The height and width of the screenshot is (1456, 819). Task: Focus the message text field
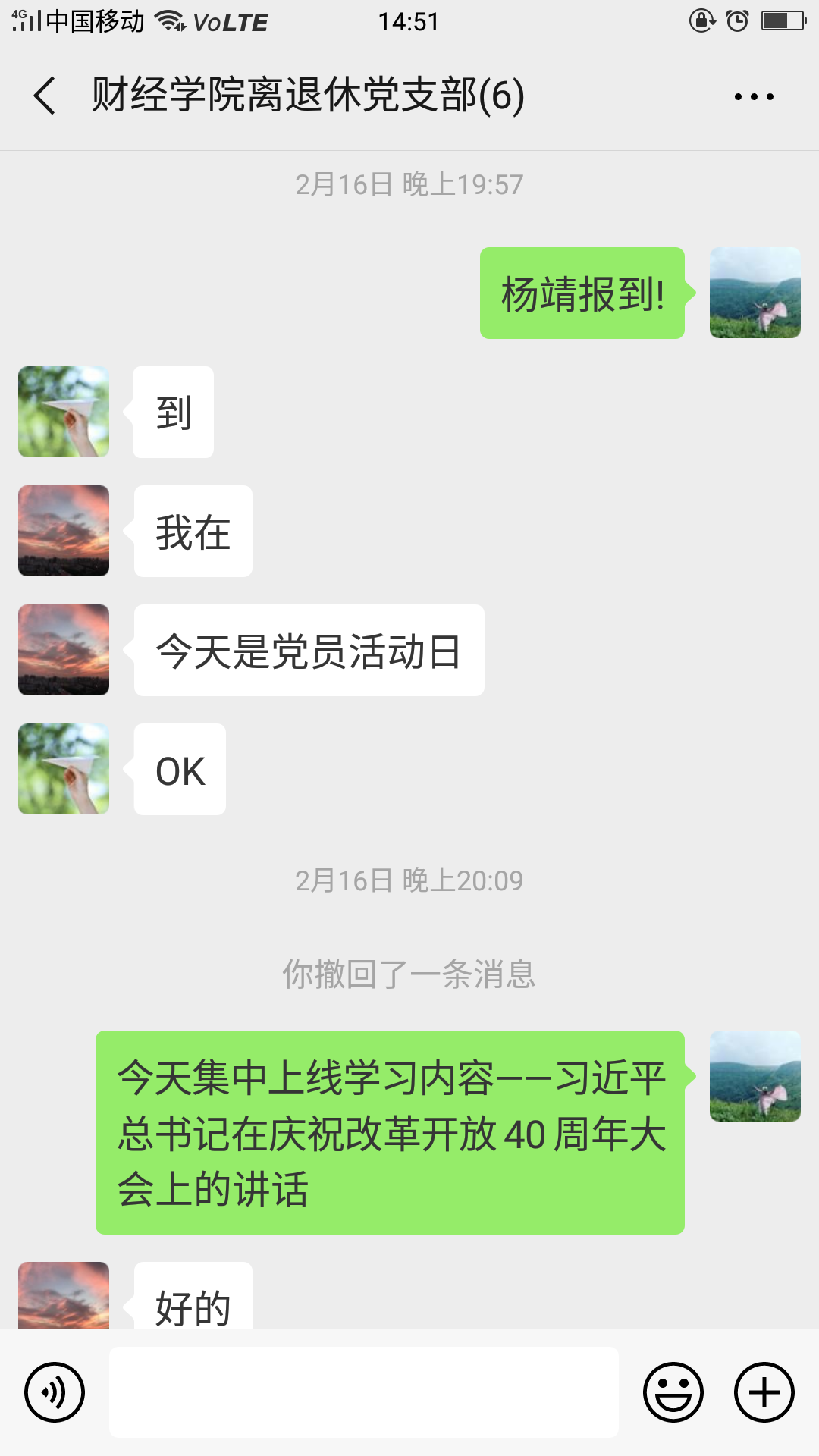click(364, 1392)
